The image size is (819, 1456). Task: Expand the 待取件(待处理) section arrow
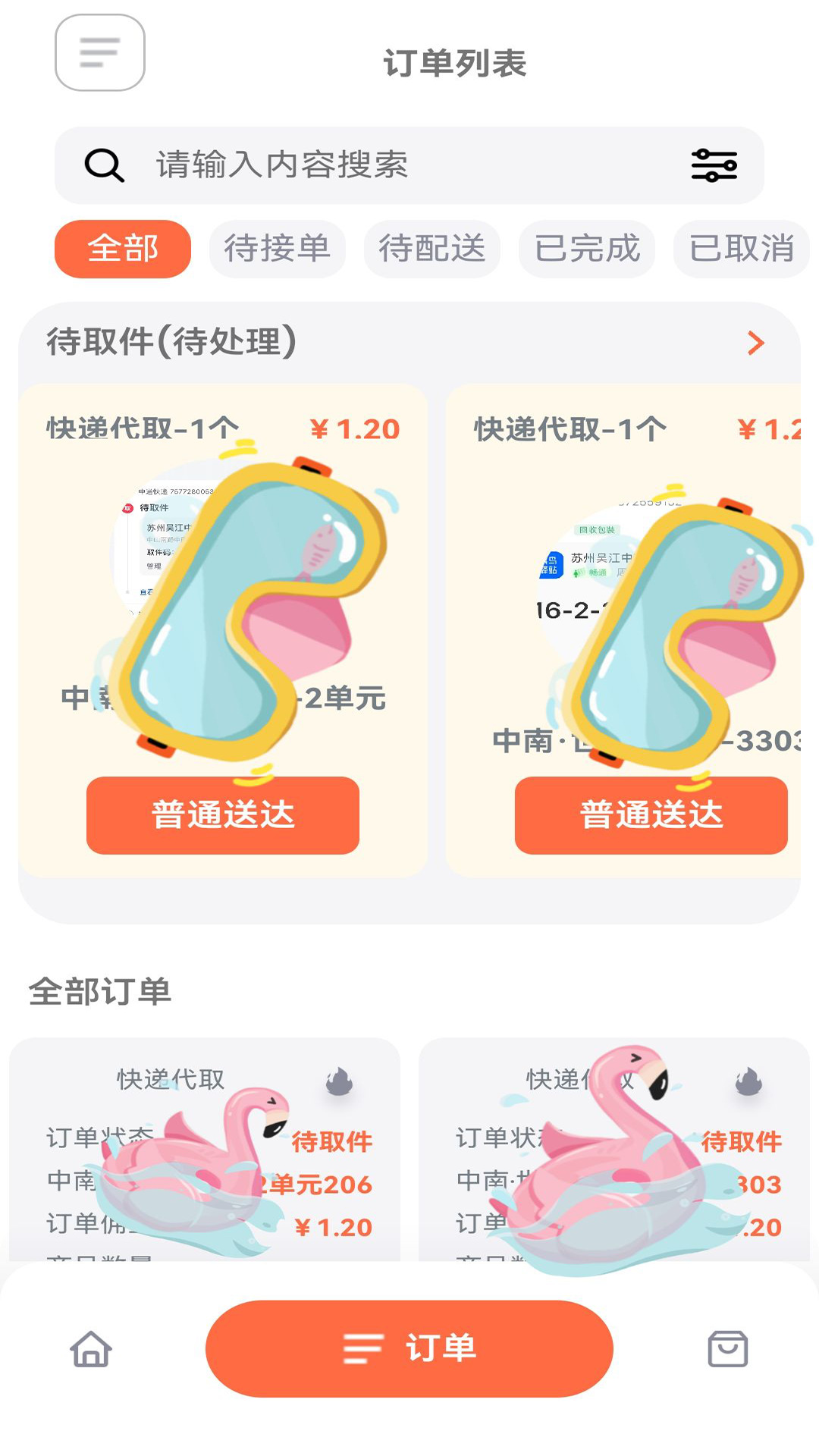pyautogui.click(x=755, y=343)
